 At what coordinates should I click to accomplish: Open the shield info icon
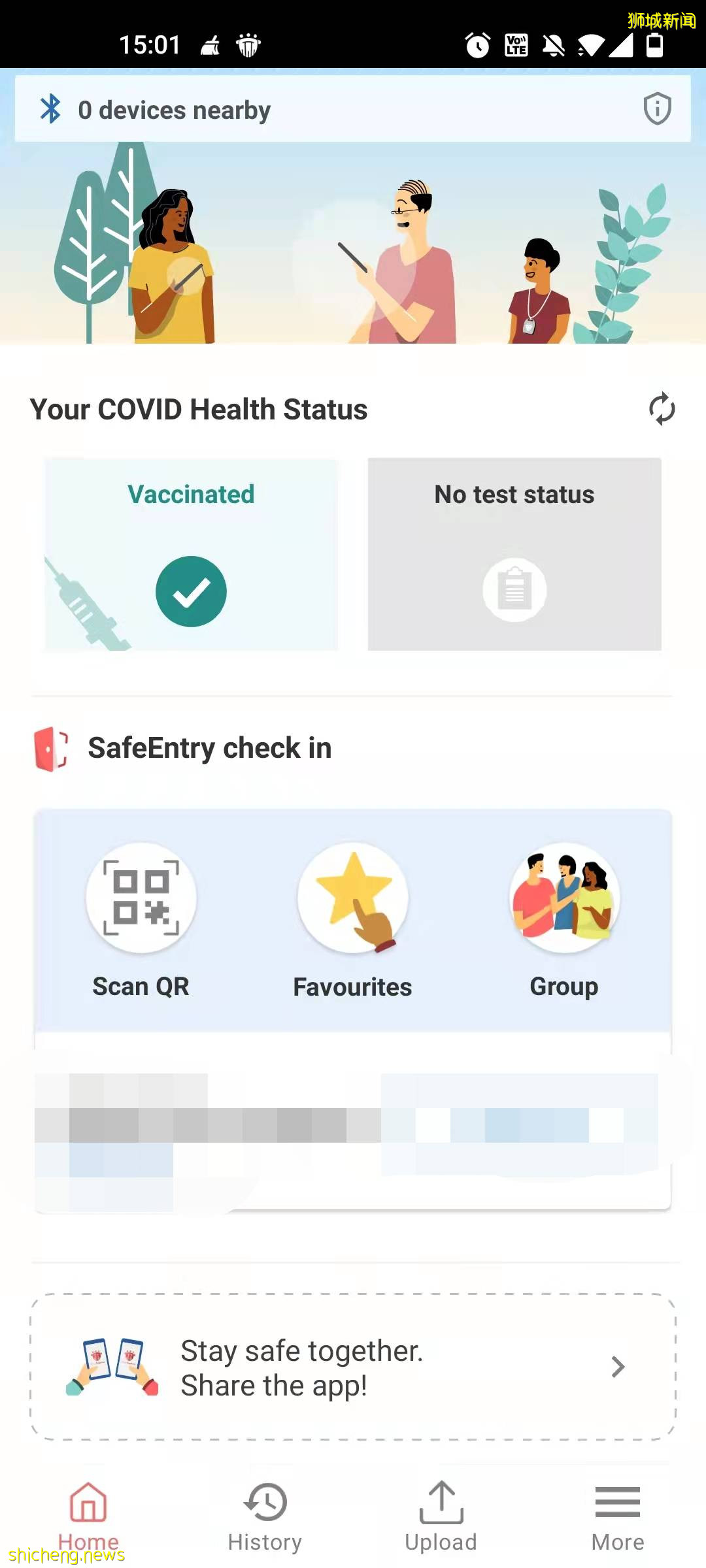[x=657, y=108]
